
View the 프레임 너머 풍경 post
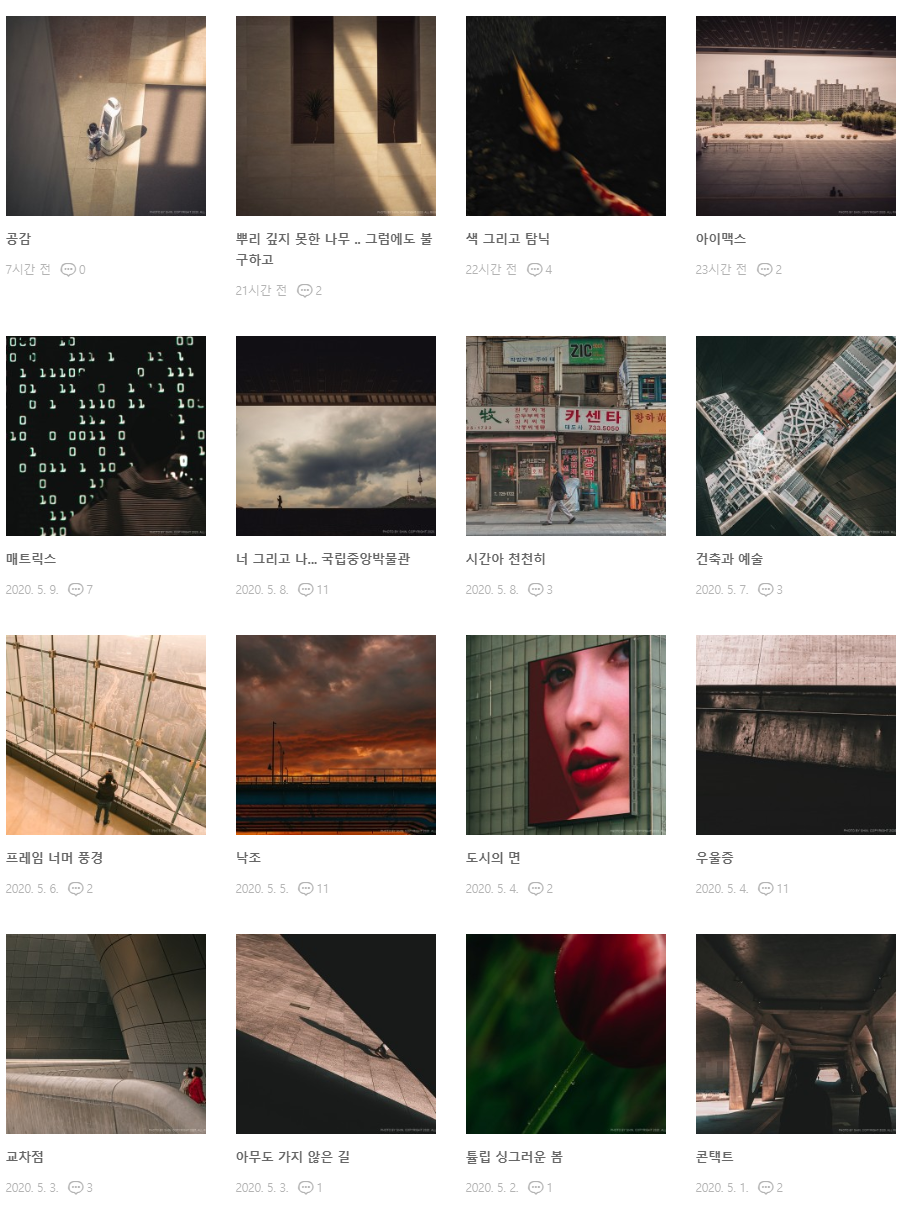point(105,734)
